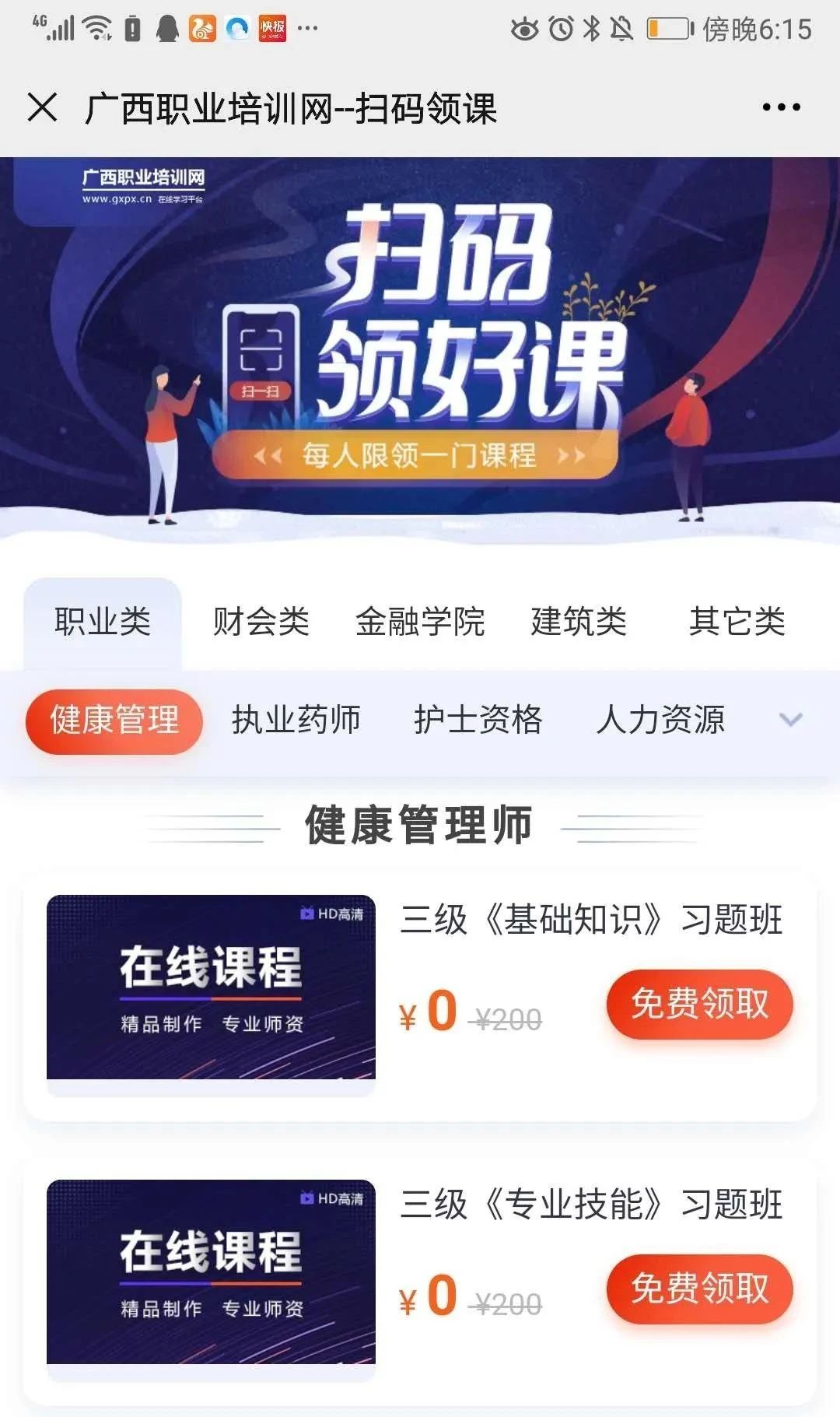Claim 三级《基础知识》习题班 with 免费领取
The image size is (840, 1417).
pyautogui.click(x=699, y=1004)
